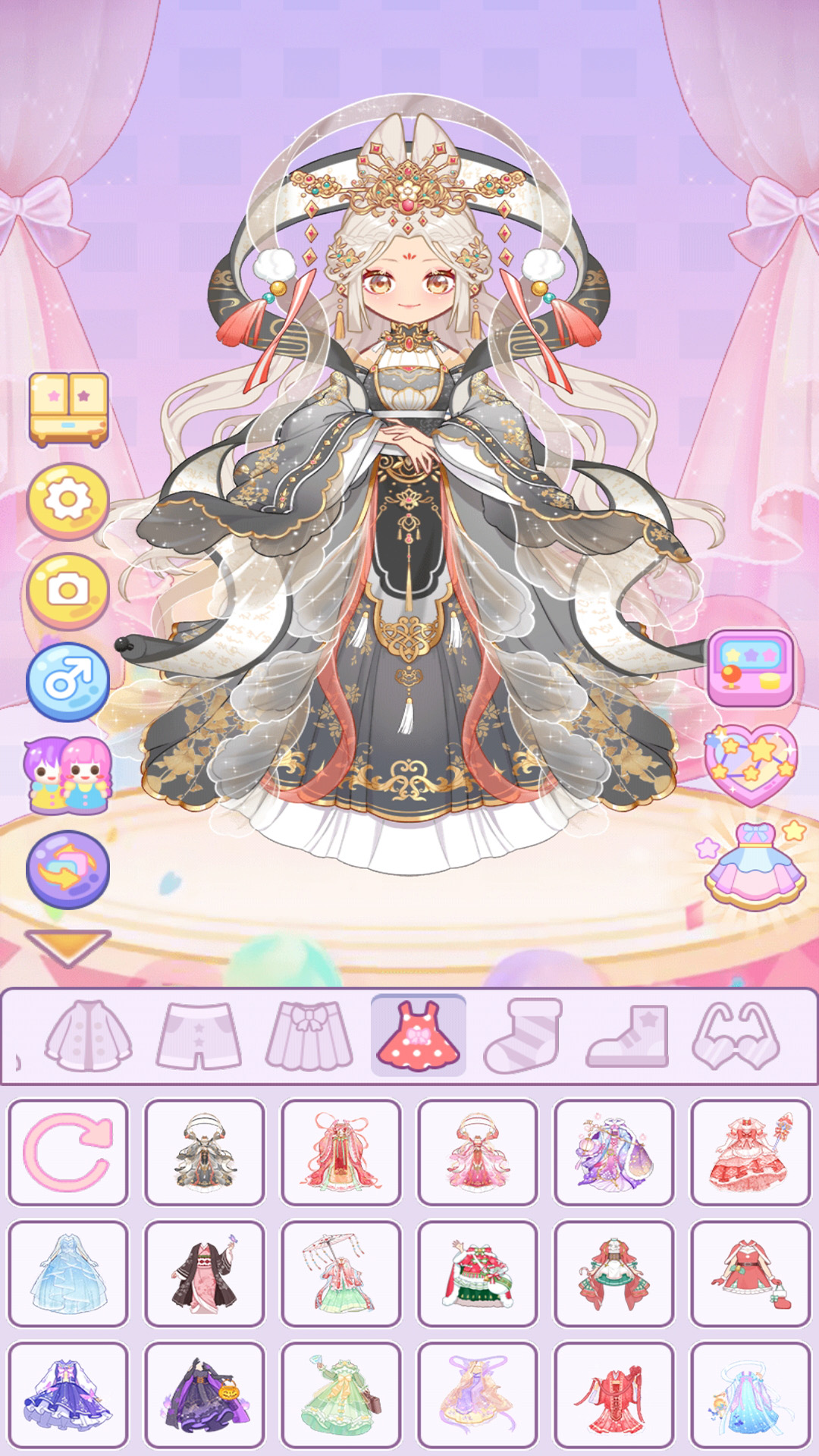Open settings with the gear icon

68,501
